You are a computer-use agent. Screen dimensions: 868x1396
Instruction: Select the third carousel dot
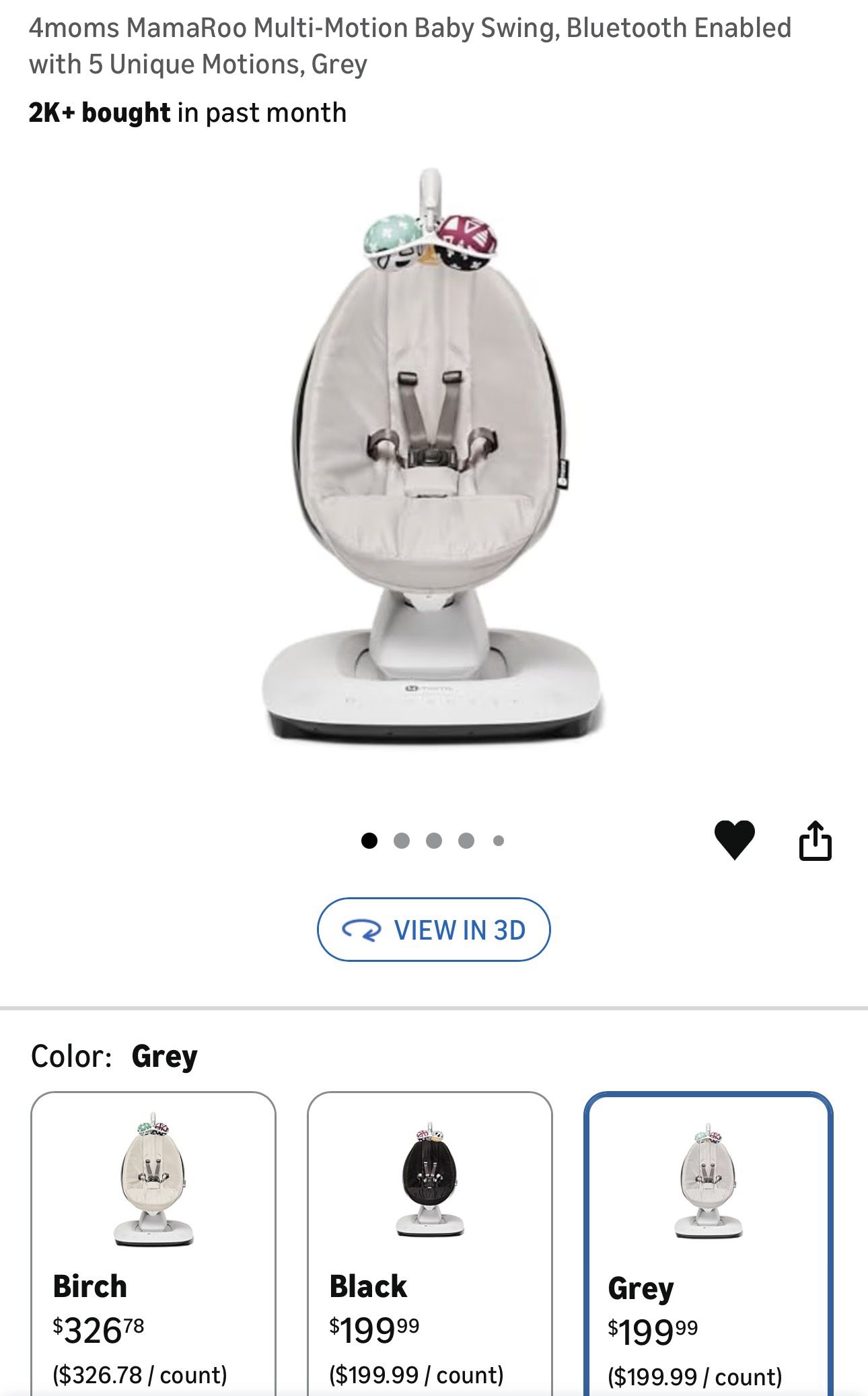[x=434, y=839]
